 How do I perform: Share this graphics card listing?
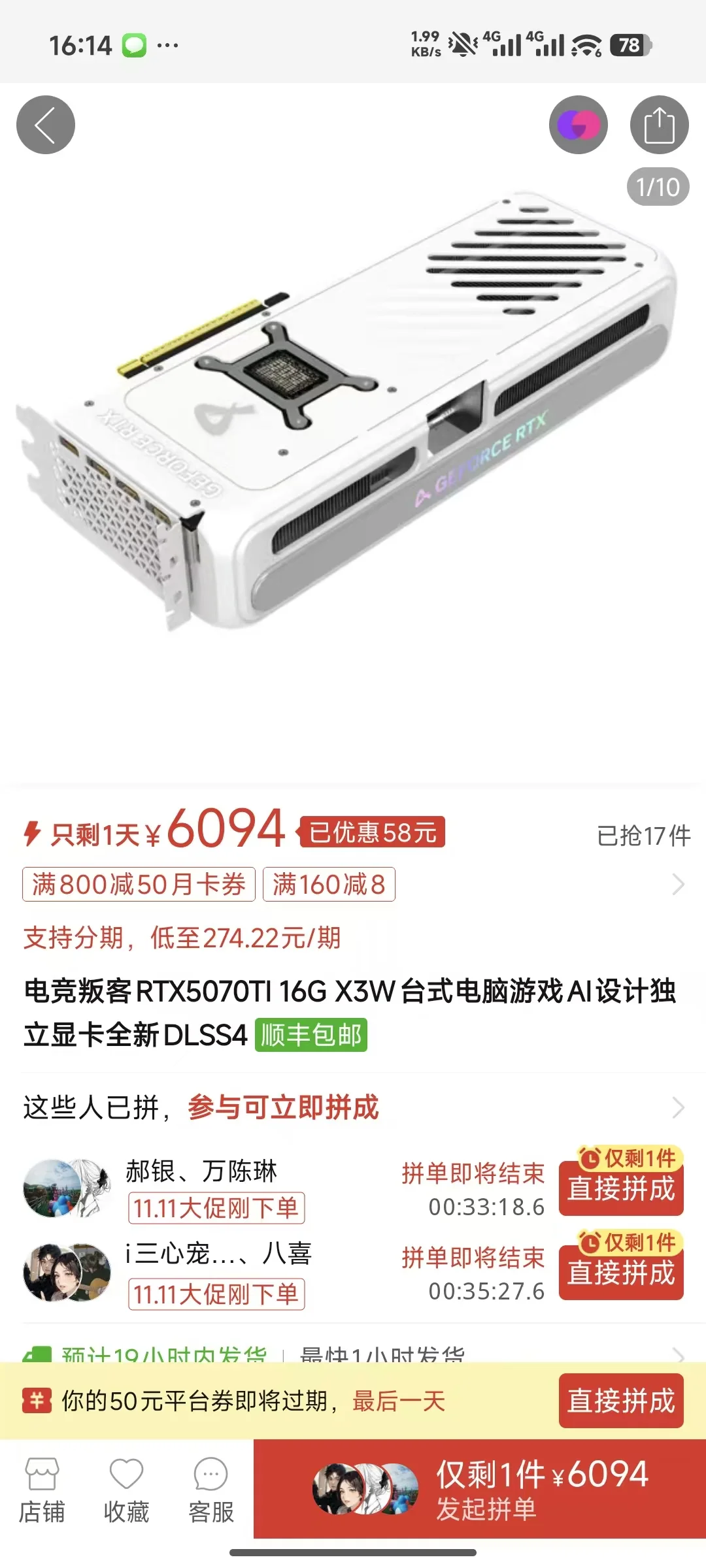[659, 125]
